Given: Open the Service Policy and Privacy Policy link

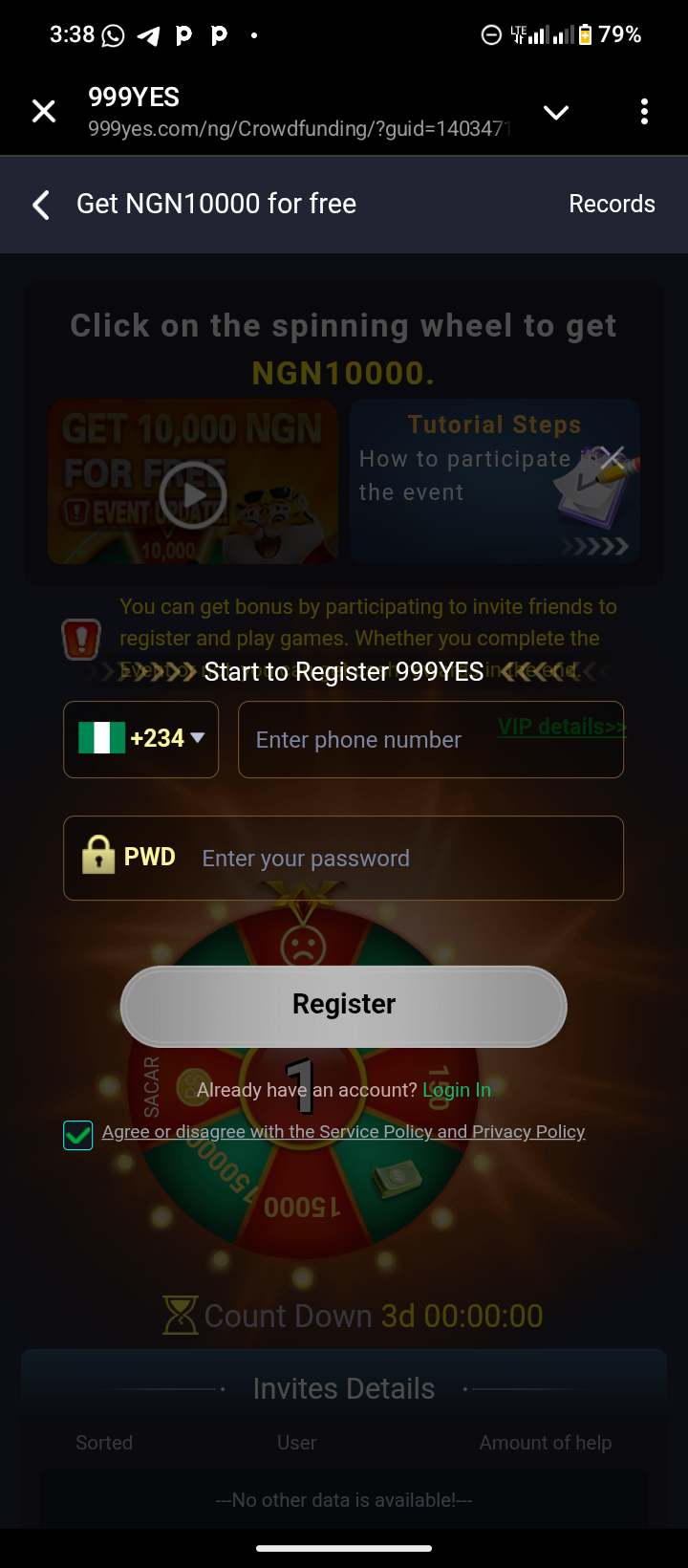Looking at the screenshot, I should [x=344, y=1132].
